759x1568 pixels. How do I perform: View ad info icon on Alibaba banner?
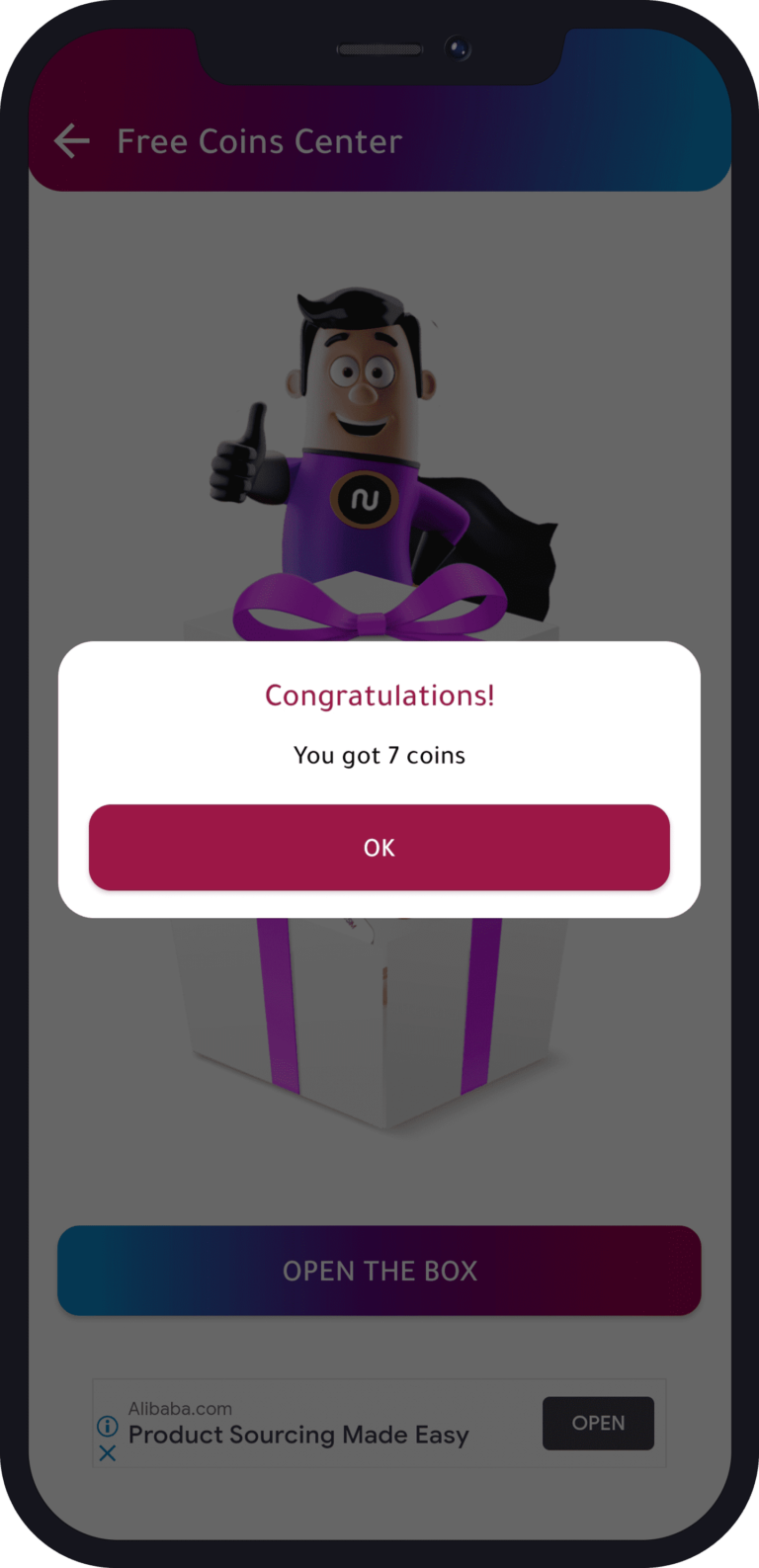108,1426
